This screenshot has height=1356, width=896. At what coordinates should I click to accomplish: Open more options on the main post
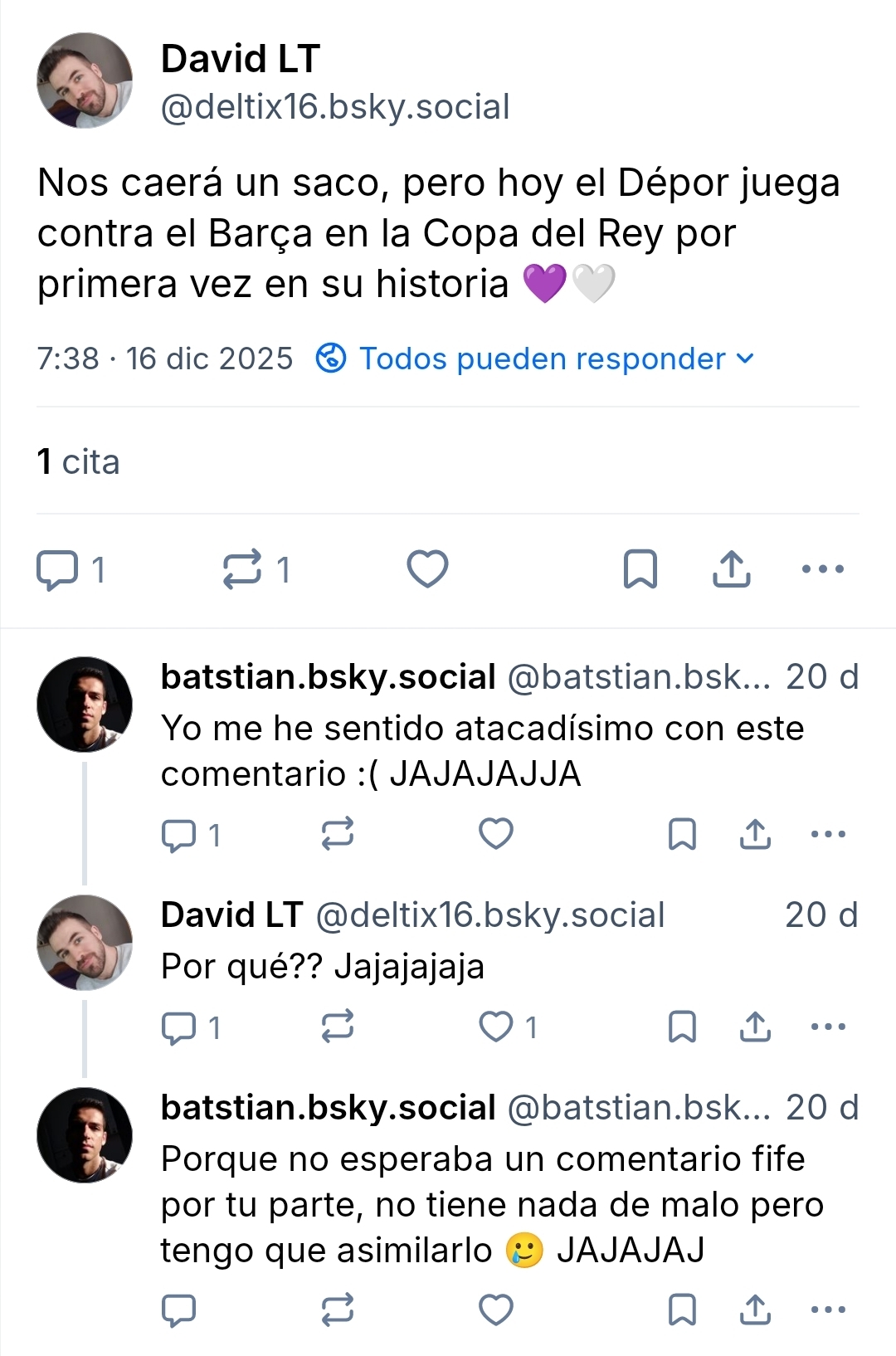click(x=822, y=569)
